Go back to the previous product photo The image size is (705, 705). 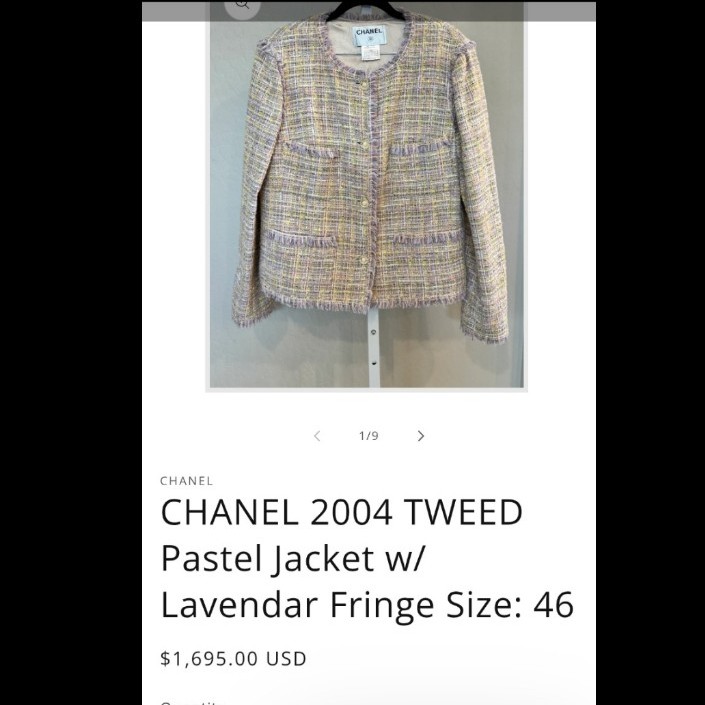[317, 436]
